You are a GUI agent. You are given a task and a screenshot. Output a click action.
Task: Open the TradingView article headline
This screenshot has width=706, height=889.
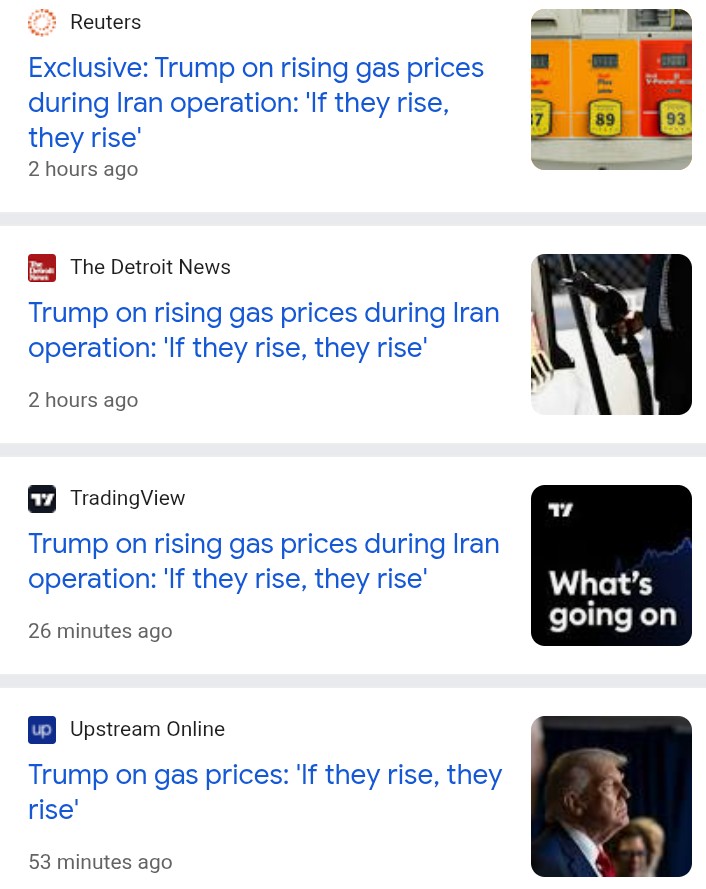click(x=263, y=561)
